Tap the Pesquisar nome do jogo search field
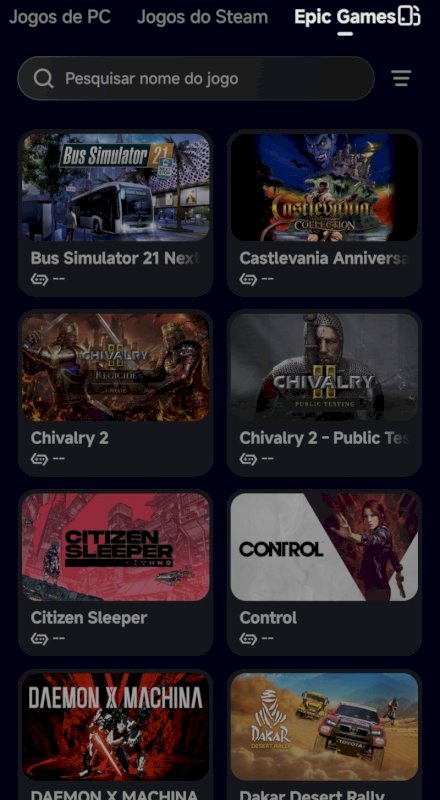 pos(196,79)
